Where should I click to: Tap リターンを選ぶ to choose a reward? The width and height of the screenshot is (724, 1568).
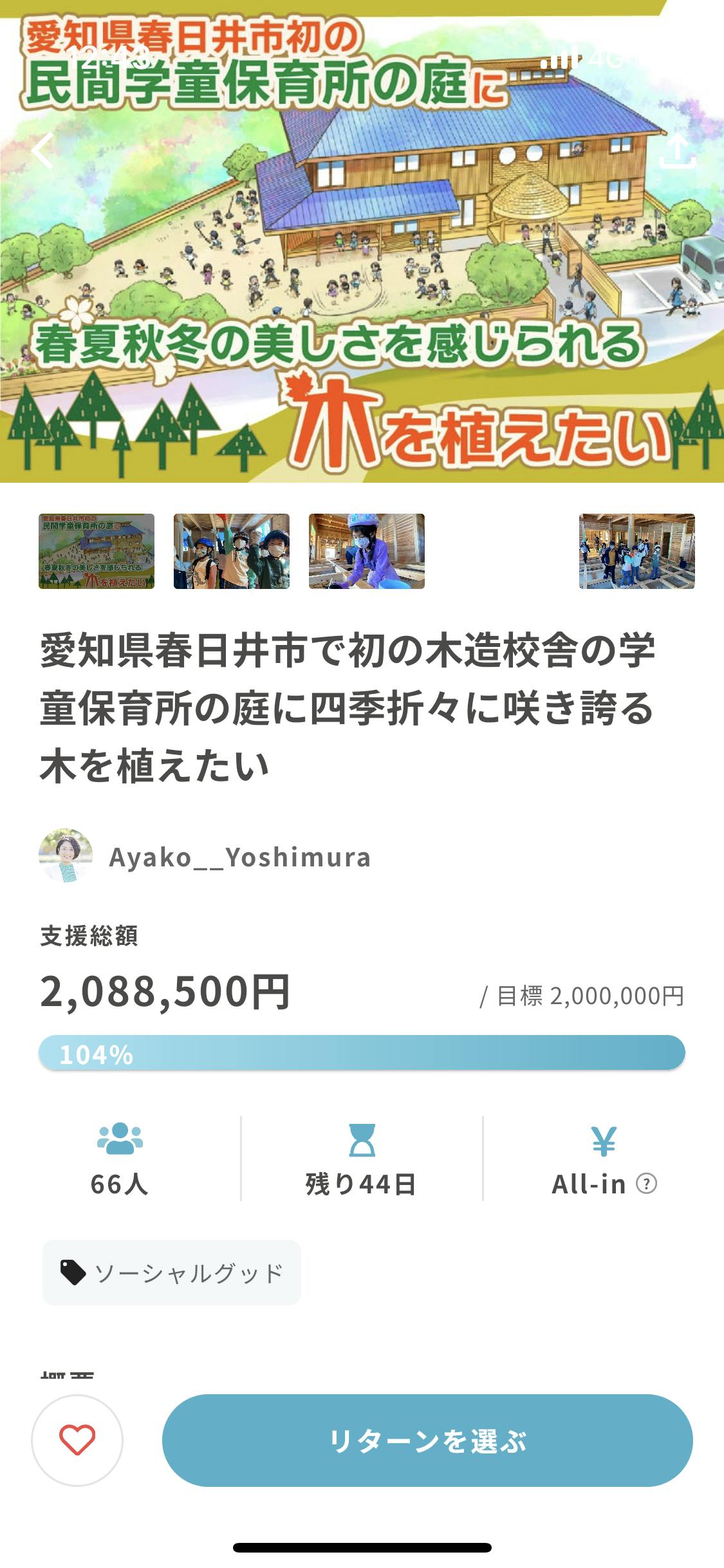tap(427, 1441)
